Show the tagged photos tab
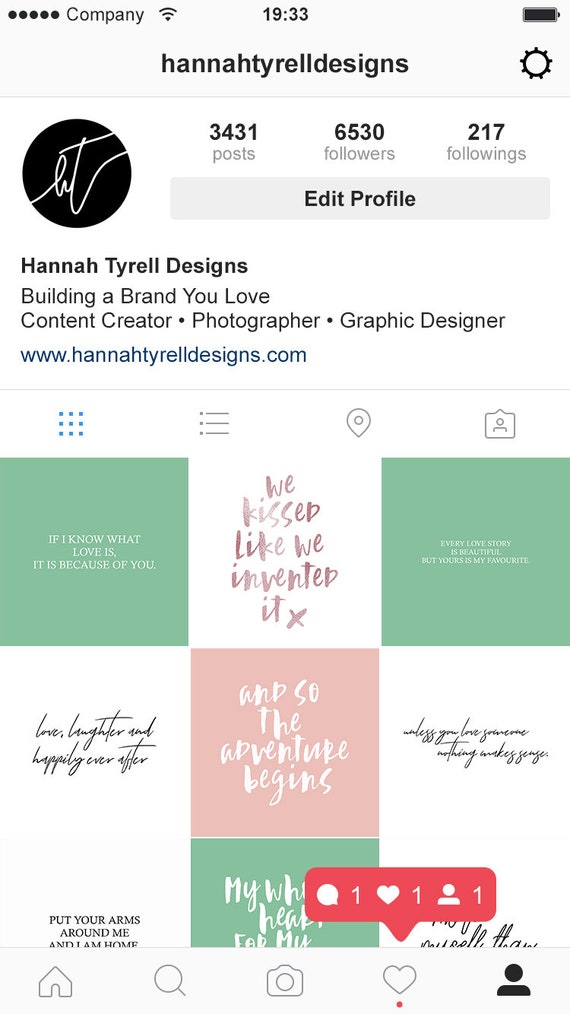Image resolution: width=570 pixels, height=1014 pixels. (x=500, y=424)
